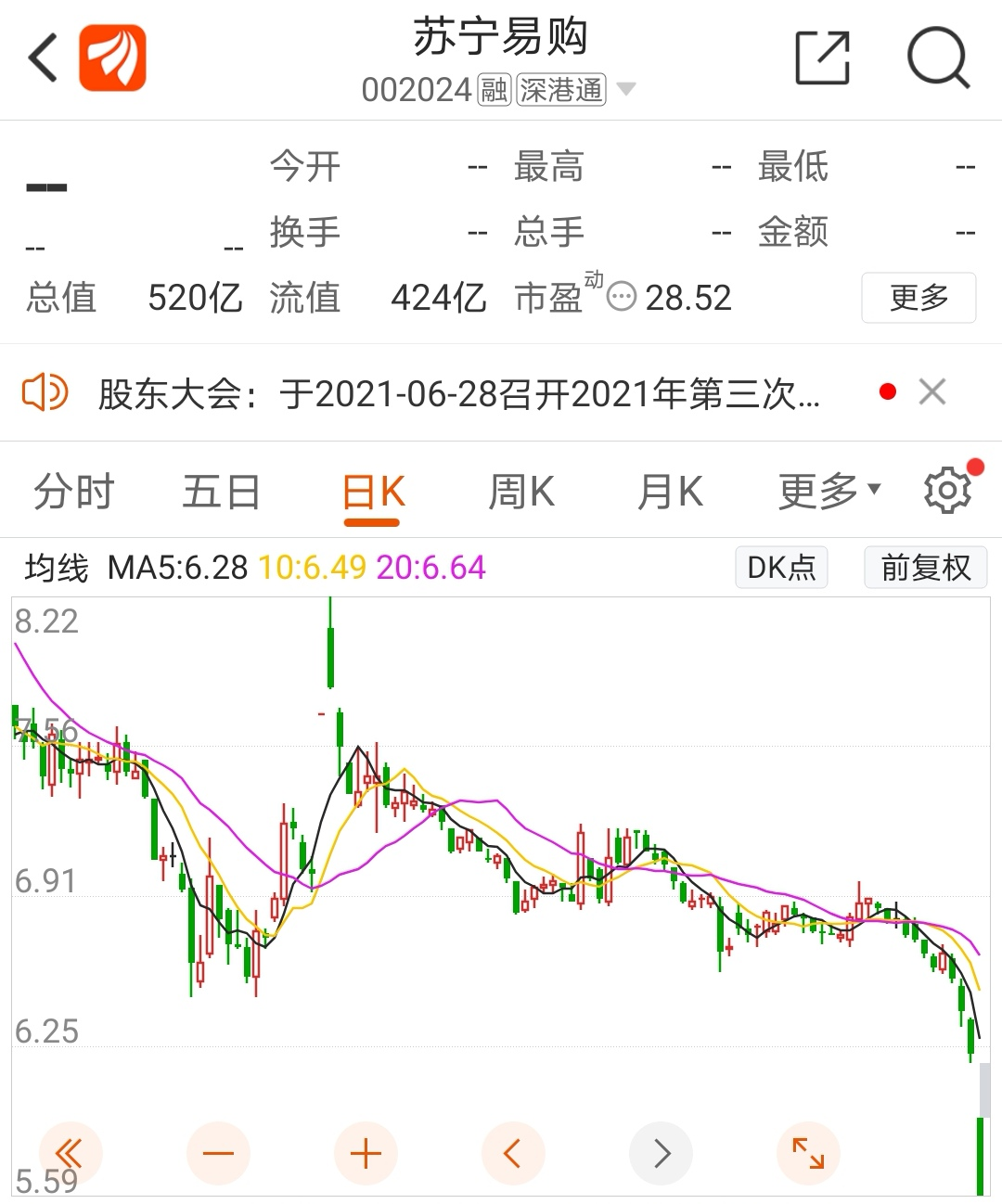Image resolution: width=1002 pixels, height=1204 pixels.
Task: Open stock search
Action: pyautogui.click(x=937, y=58)
